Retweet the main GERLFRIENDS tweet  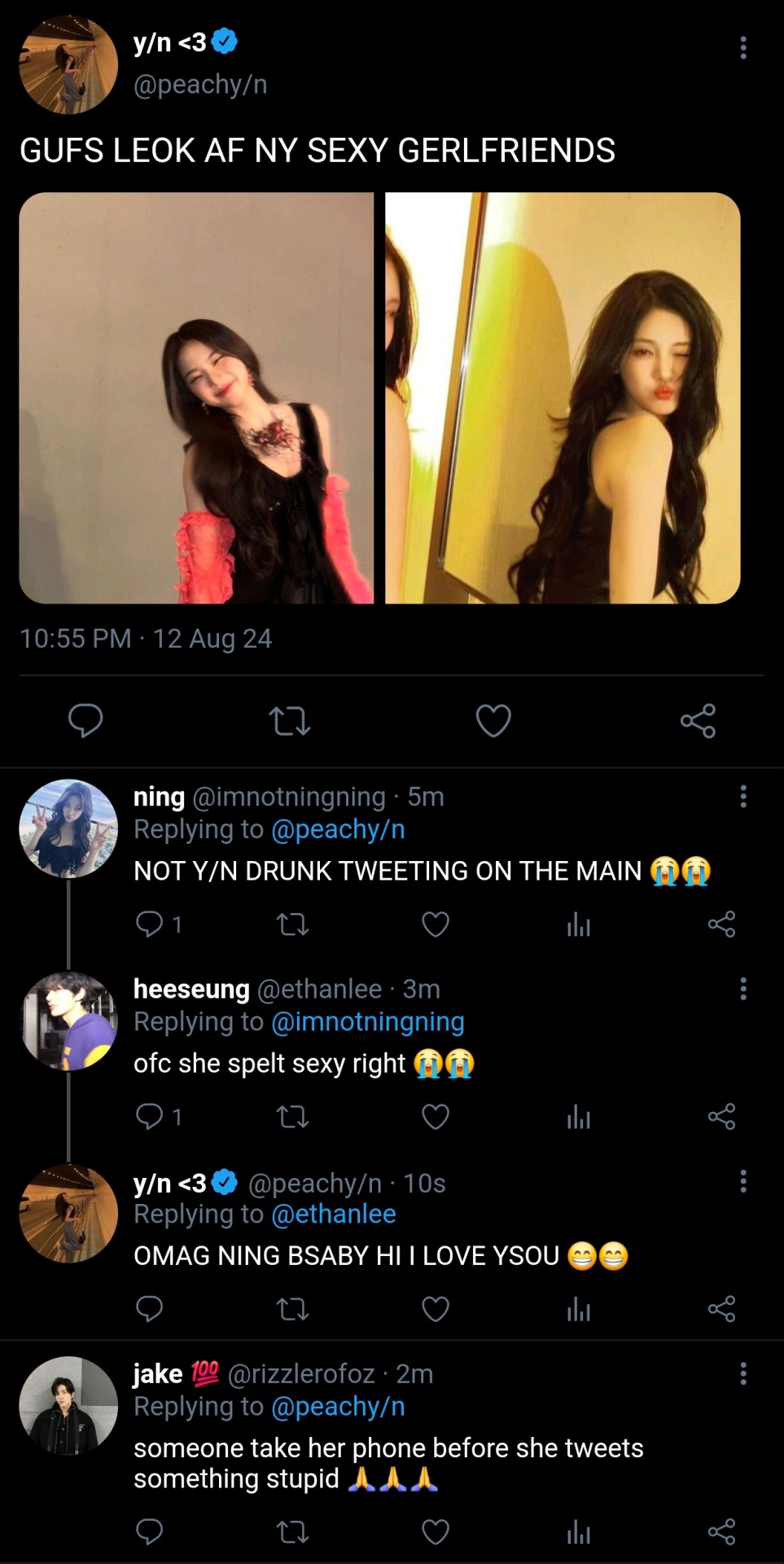(290, 721)
